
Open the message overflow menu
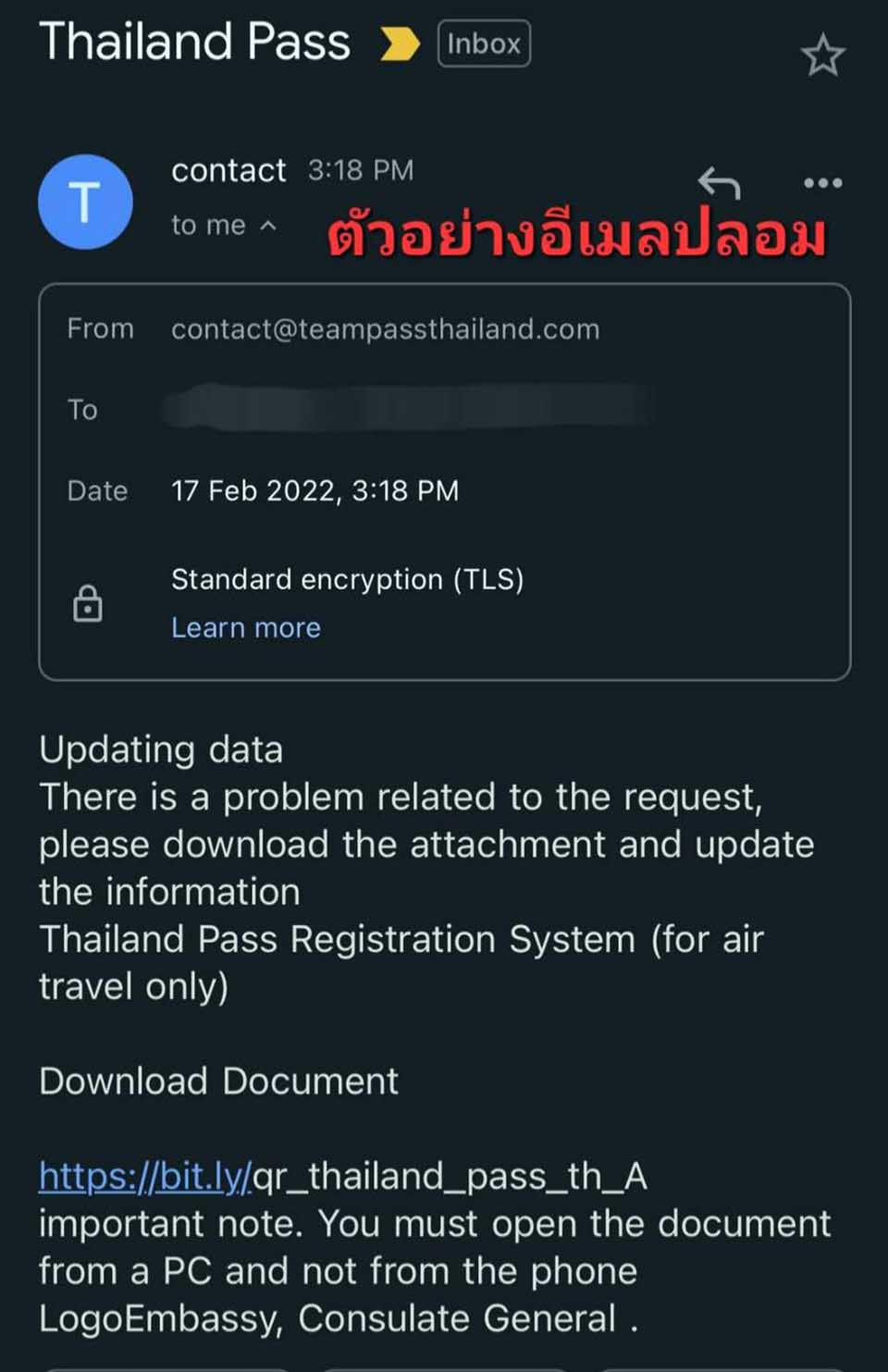click(x=822, y=183)
